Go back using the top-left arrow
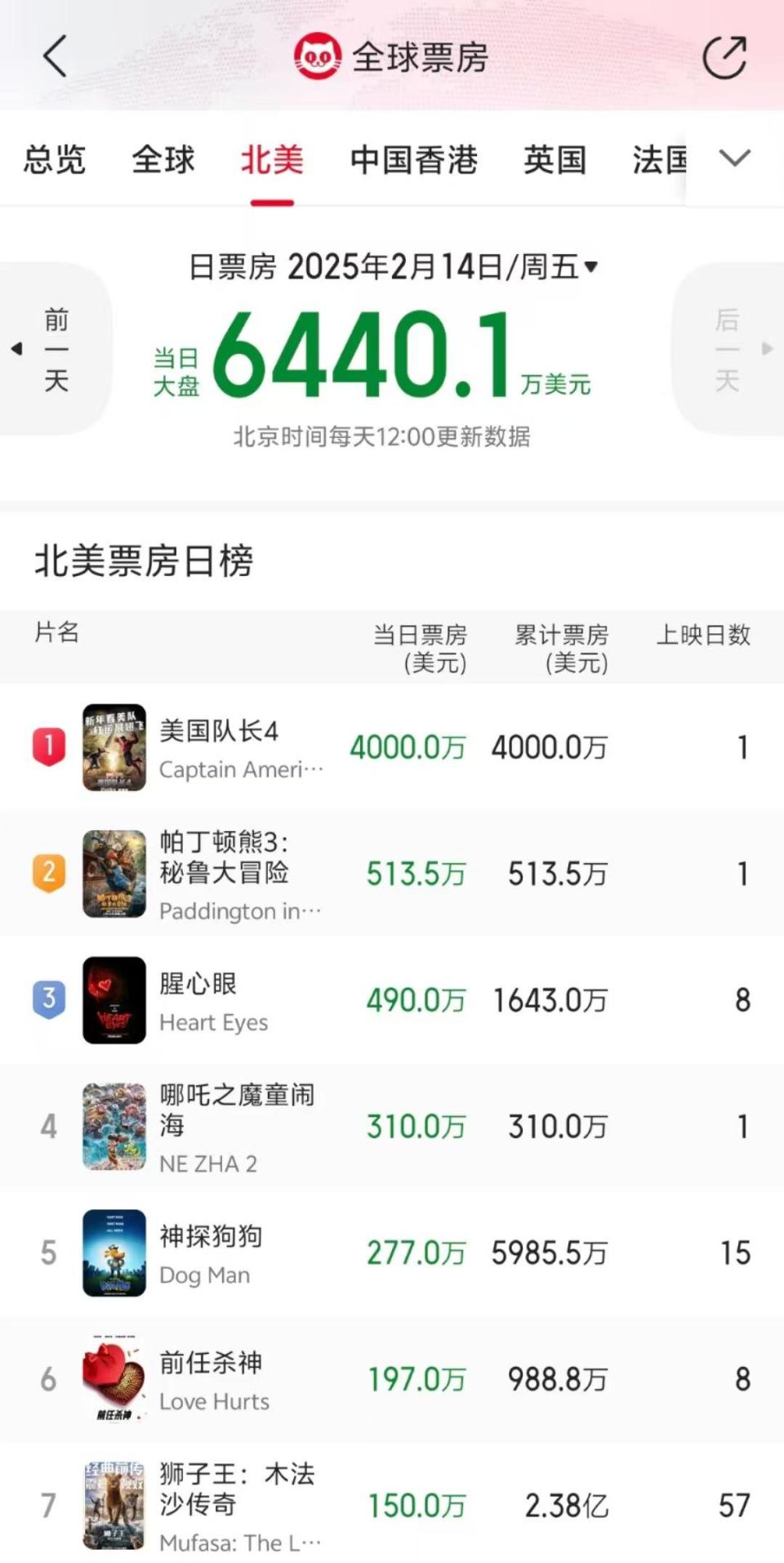The height and width of the screenshot is (1563, 784). (x=55, y=57)
